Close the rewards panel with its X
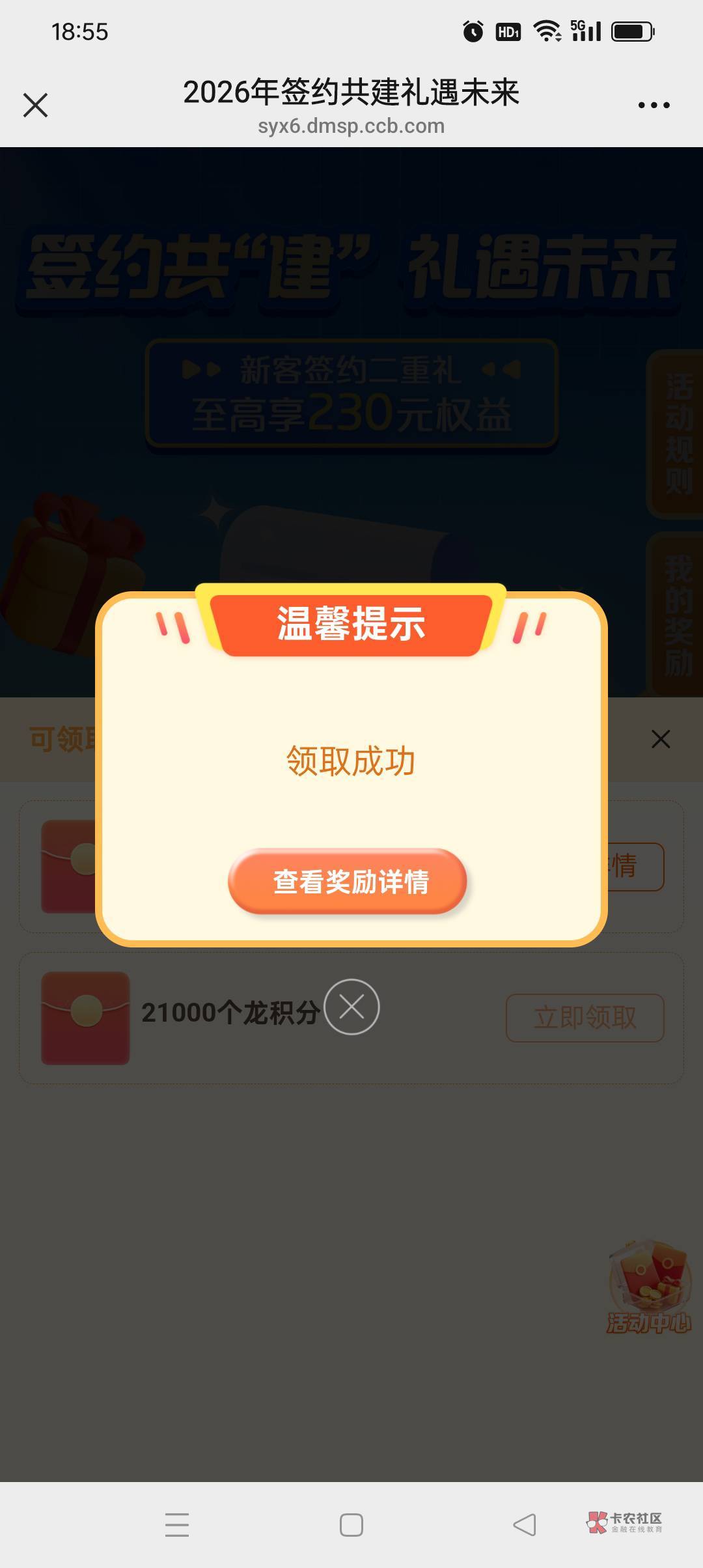 [661, 739]
